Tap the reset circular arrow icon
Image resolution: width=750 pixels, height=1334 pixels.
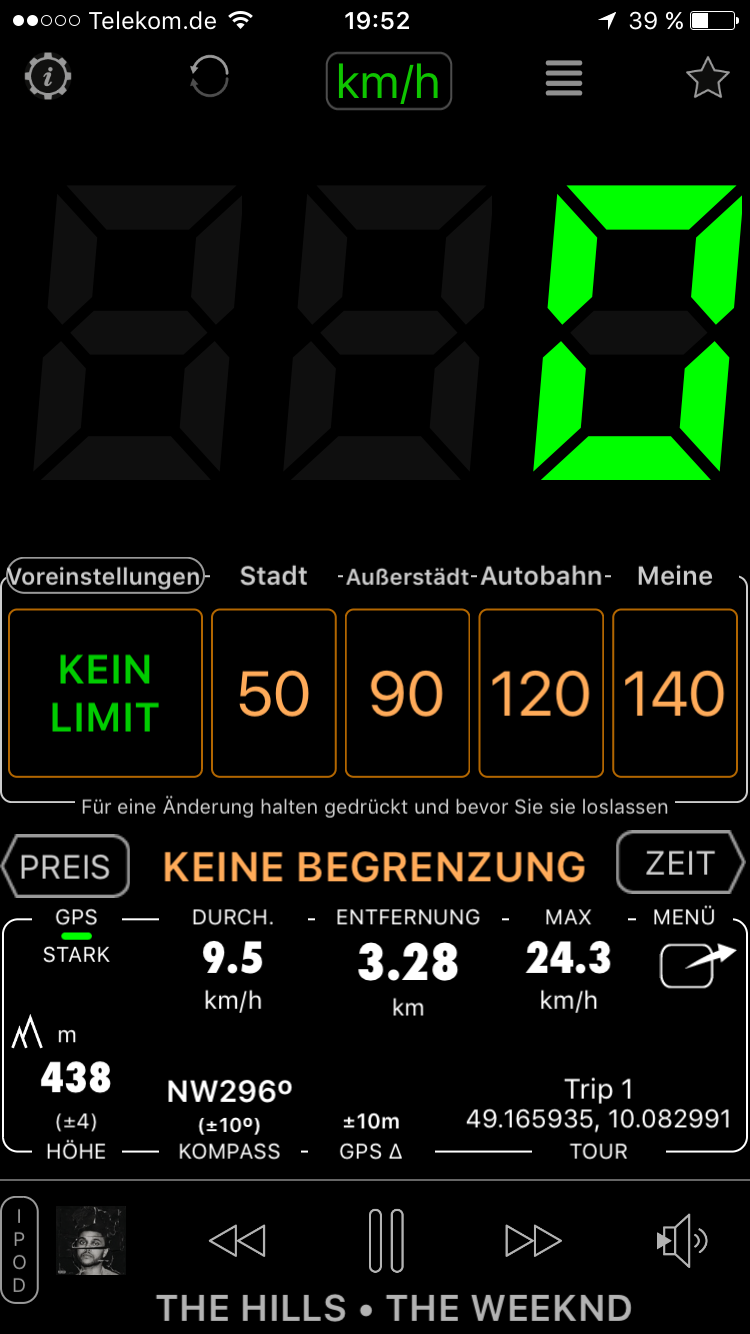click(210, 77)
